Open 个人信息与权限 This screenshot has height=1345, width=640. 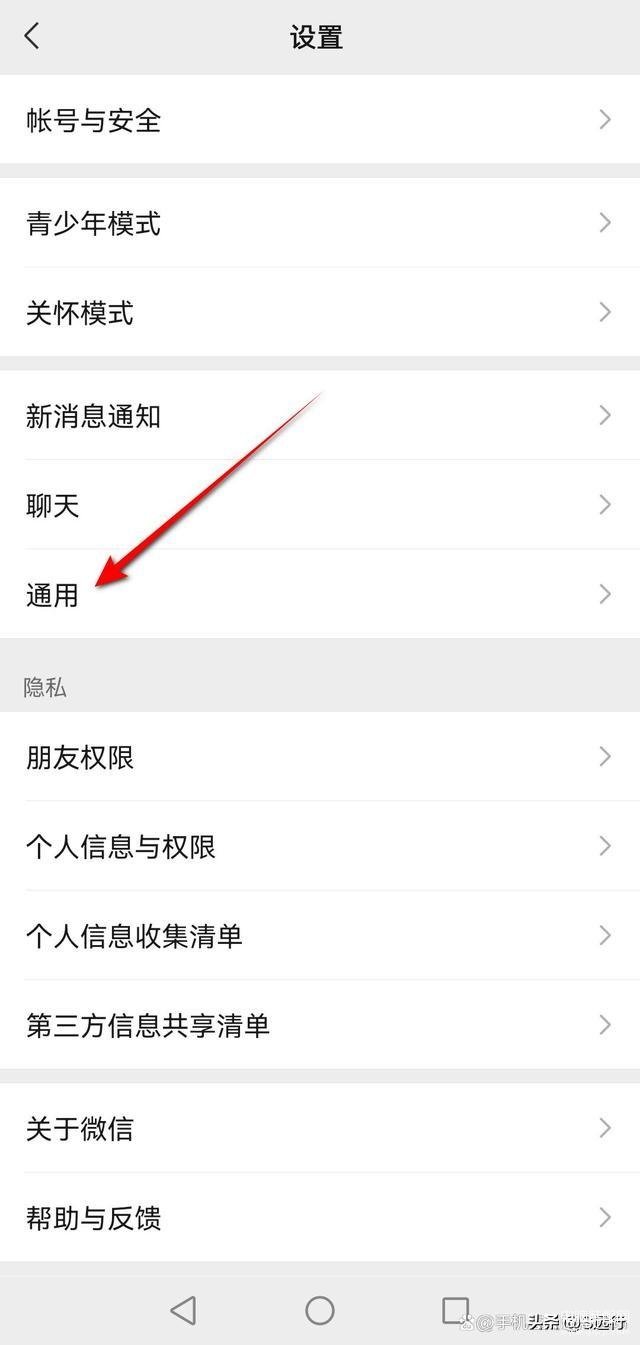coord(320,847)
